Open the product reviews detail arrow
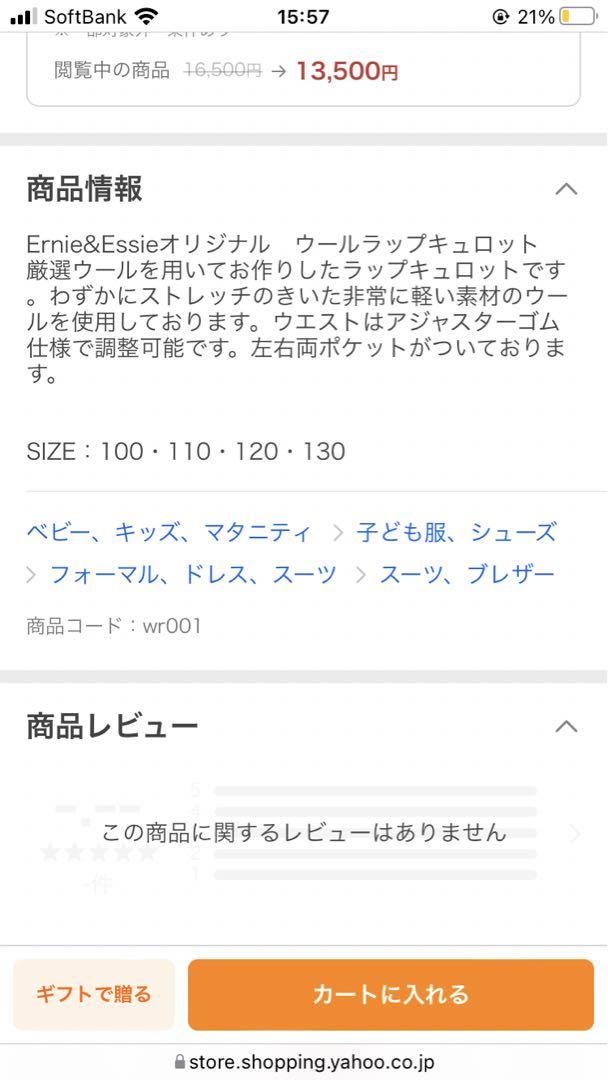This screenshot has height=1080, width=608. click(x=574, y=833)
